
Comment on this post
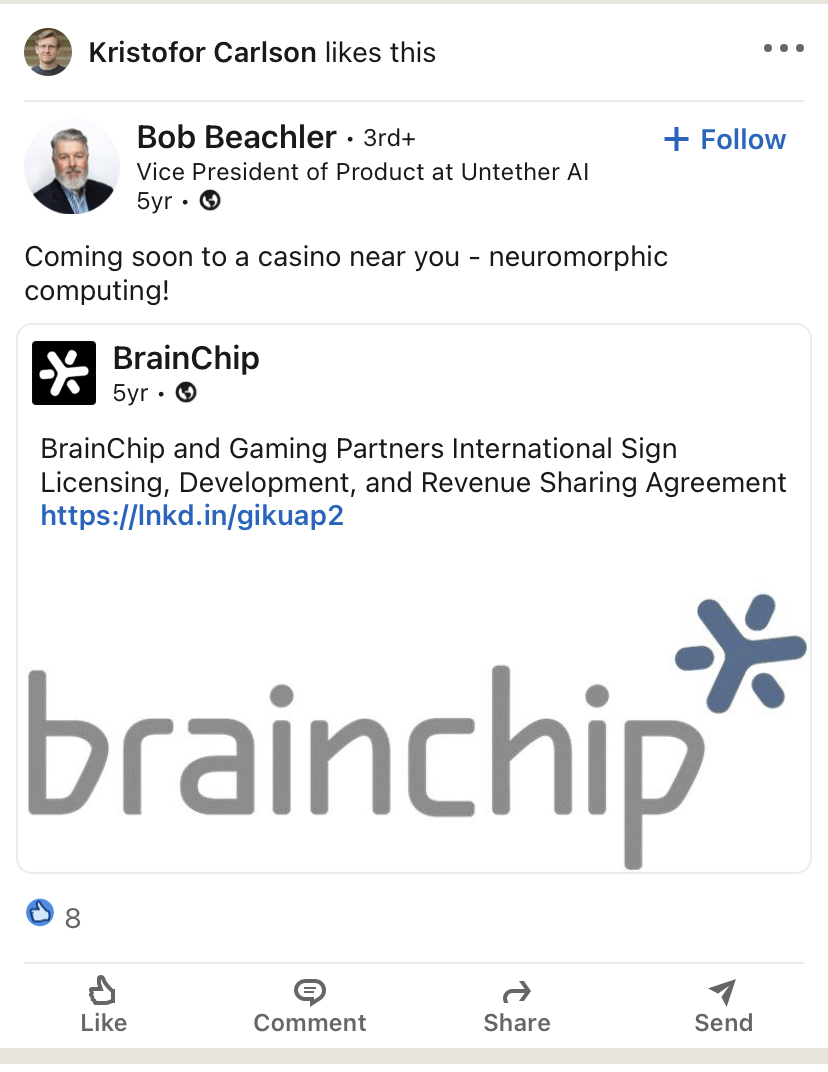click(x=310, y=1005)
